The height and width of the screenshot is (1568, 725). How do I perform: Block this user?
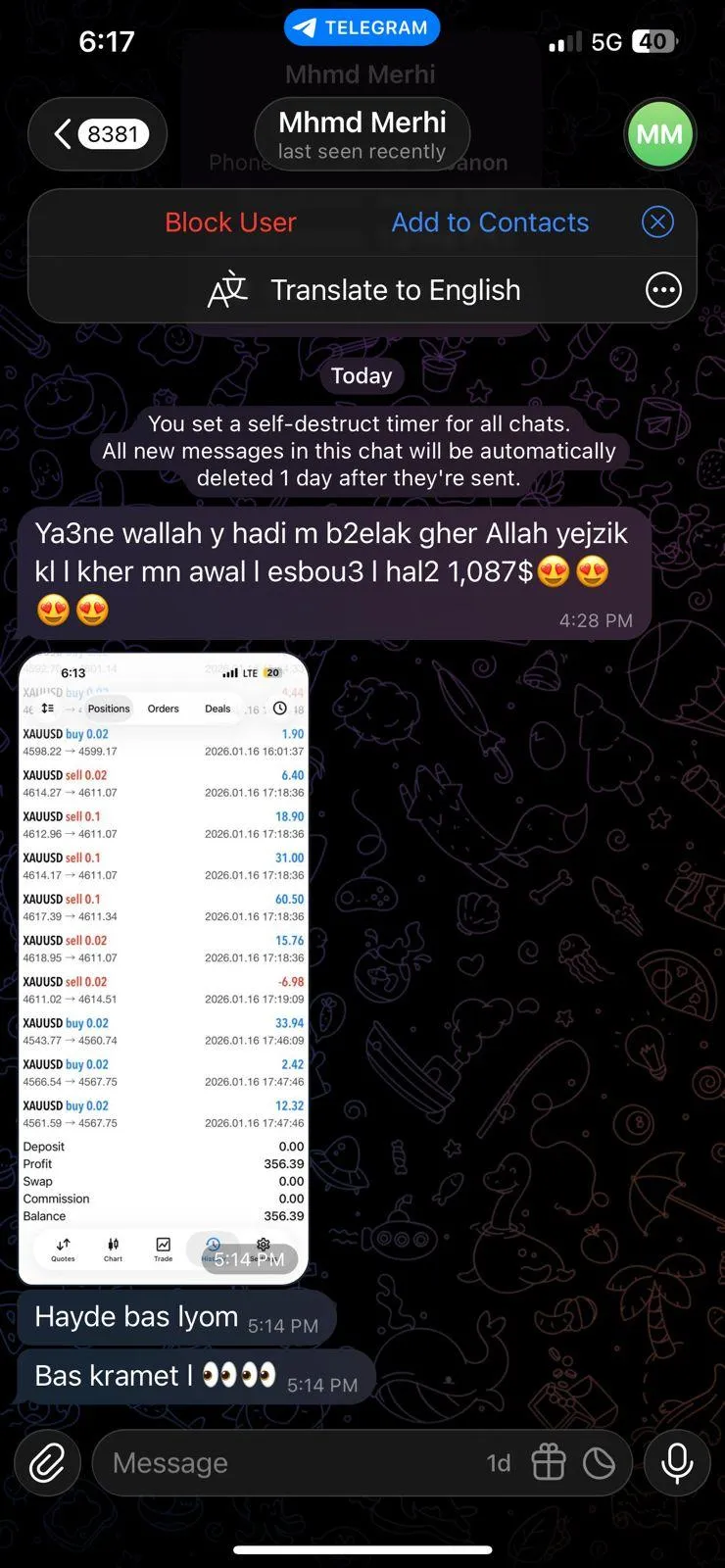pos(230,222)
